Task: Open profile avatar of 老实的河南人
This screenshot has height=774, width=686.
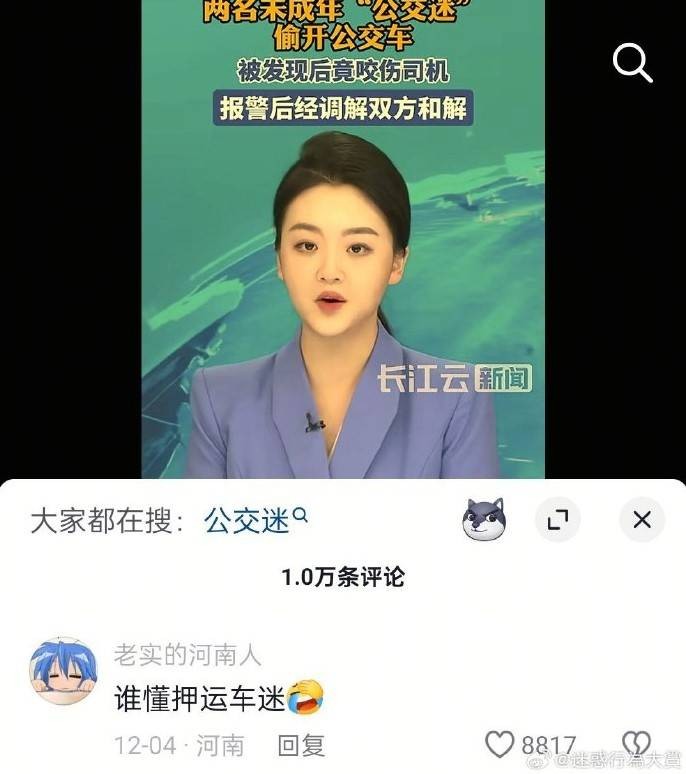Action: click(x=64, y=670)
